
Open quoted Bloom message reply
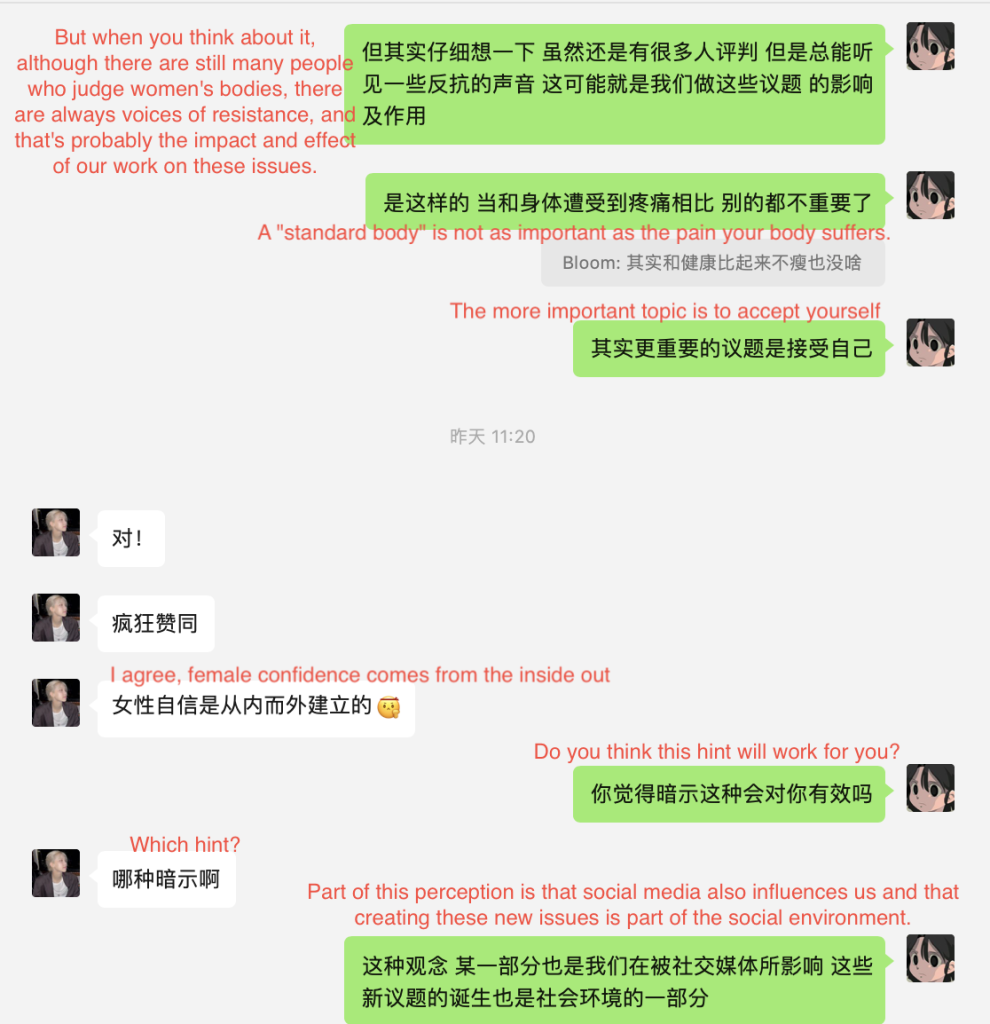[x=712, y=264]
